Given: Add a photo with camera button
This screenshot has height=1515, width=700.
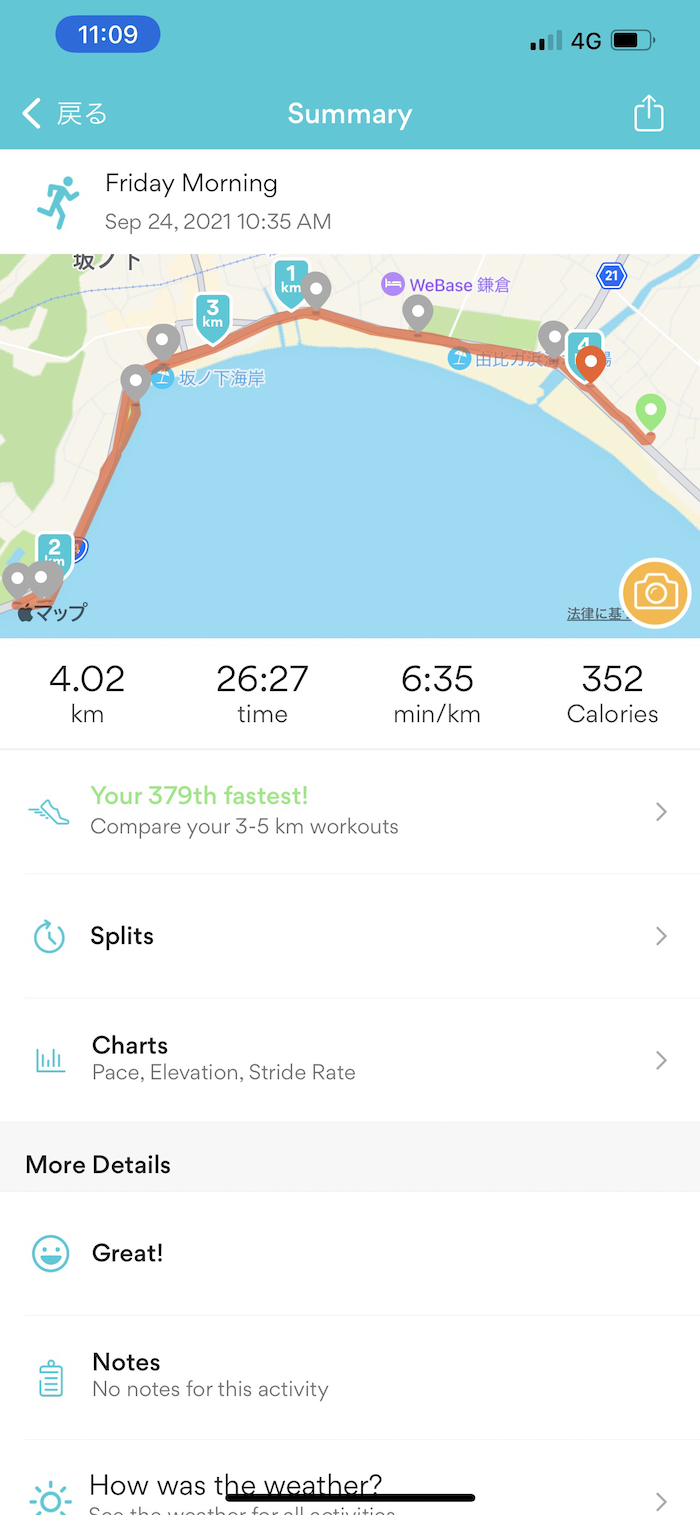Looking at the screenshot, I should (655, 593).
